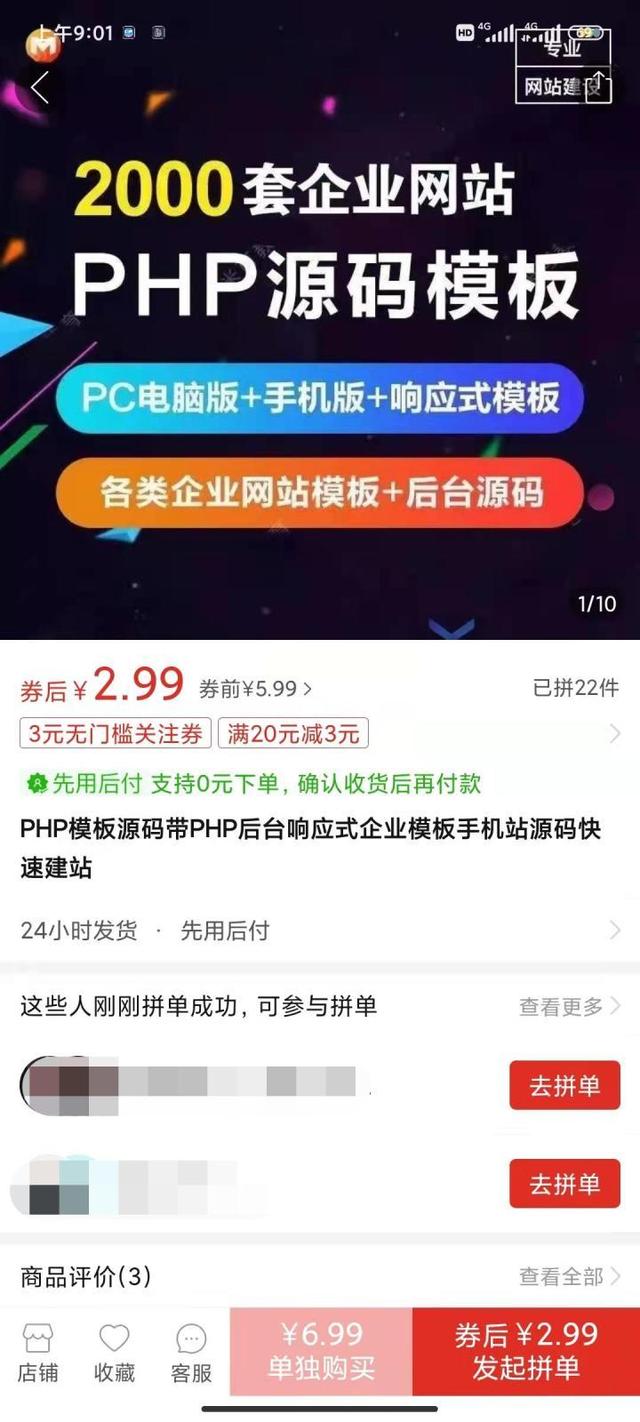The width and height of the screenshot is (640, 1422).
Task: Open the 券前¥5.99 coupon price details
Action: 255,689
